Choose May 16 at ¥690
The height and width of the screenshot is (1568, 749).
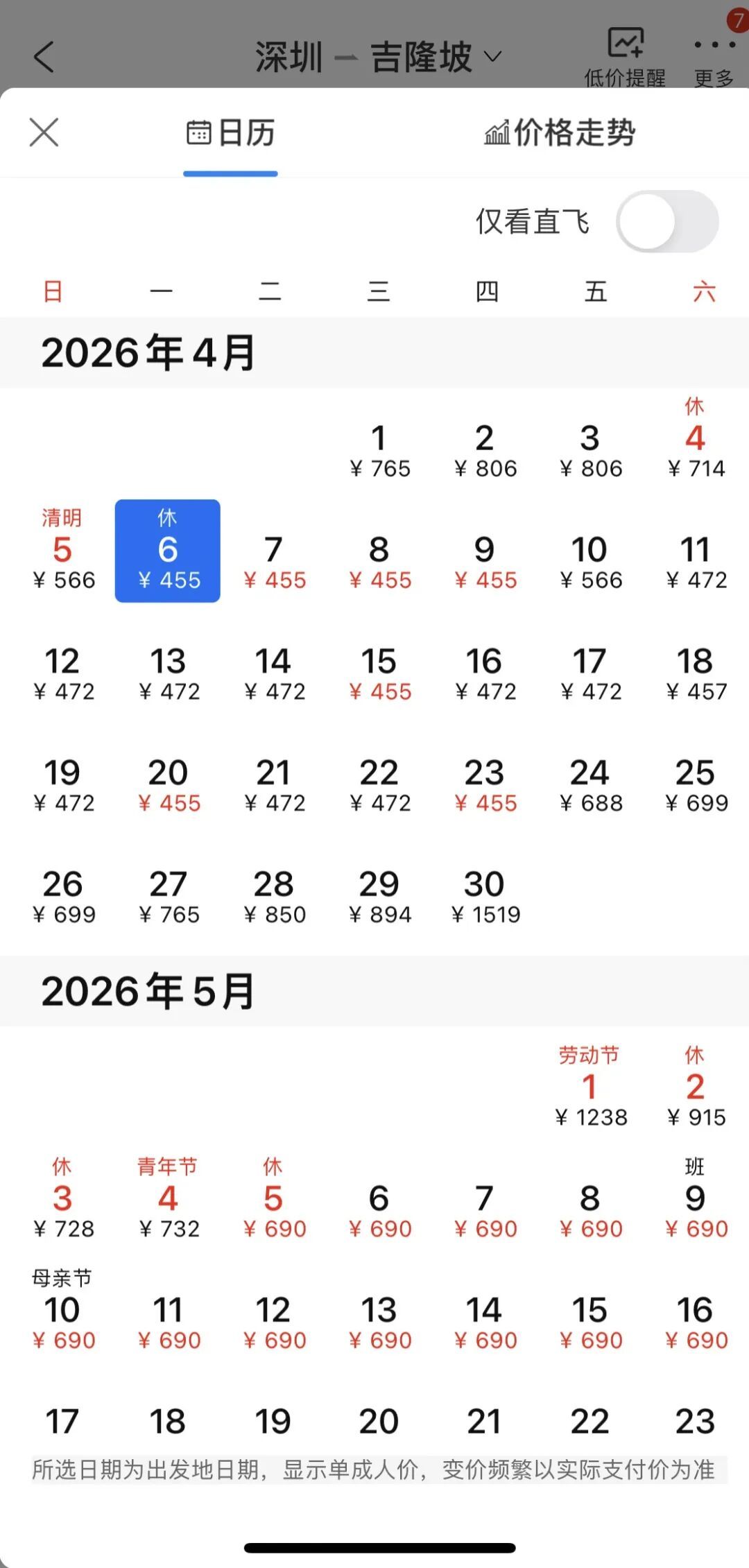[696, 1320]
